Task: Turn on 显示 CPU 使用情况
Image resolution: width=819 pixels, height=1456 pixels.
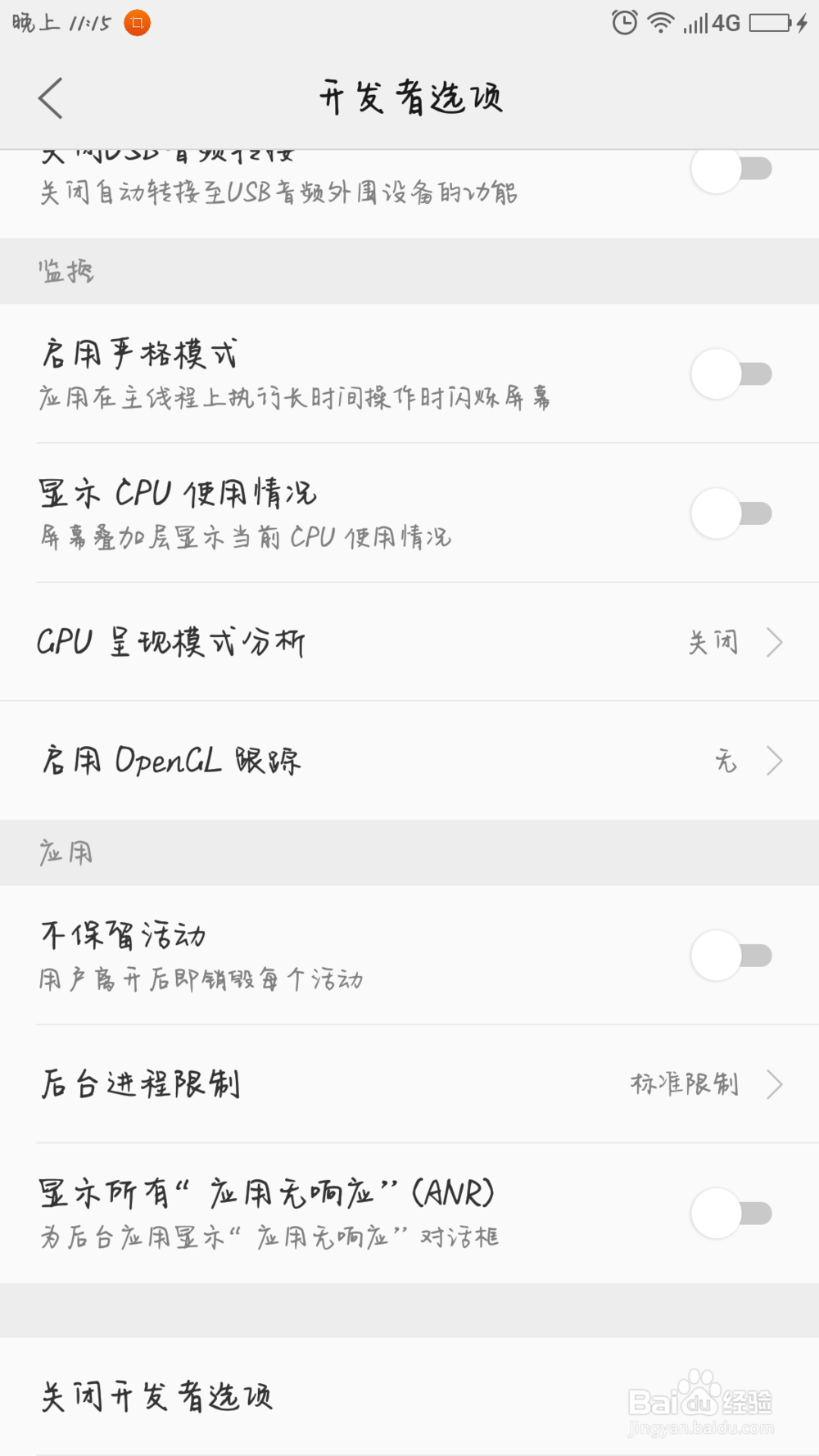Action: [732, 513]
